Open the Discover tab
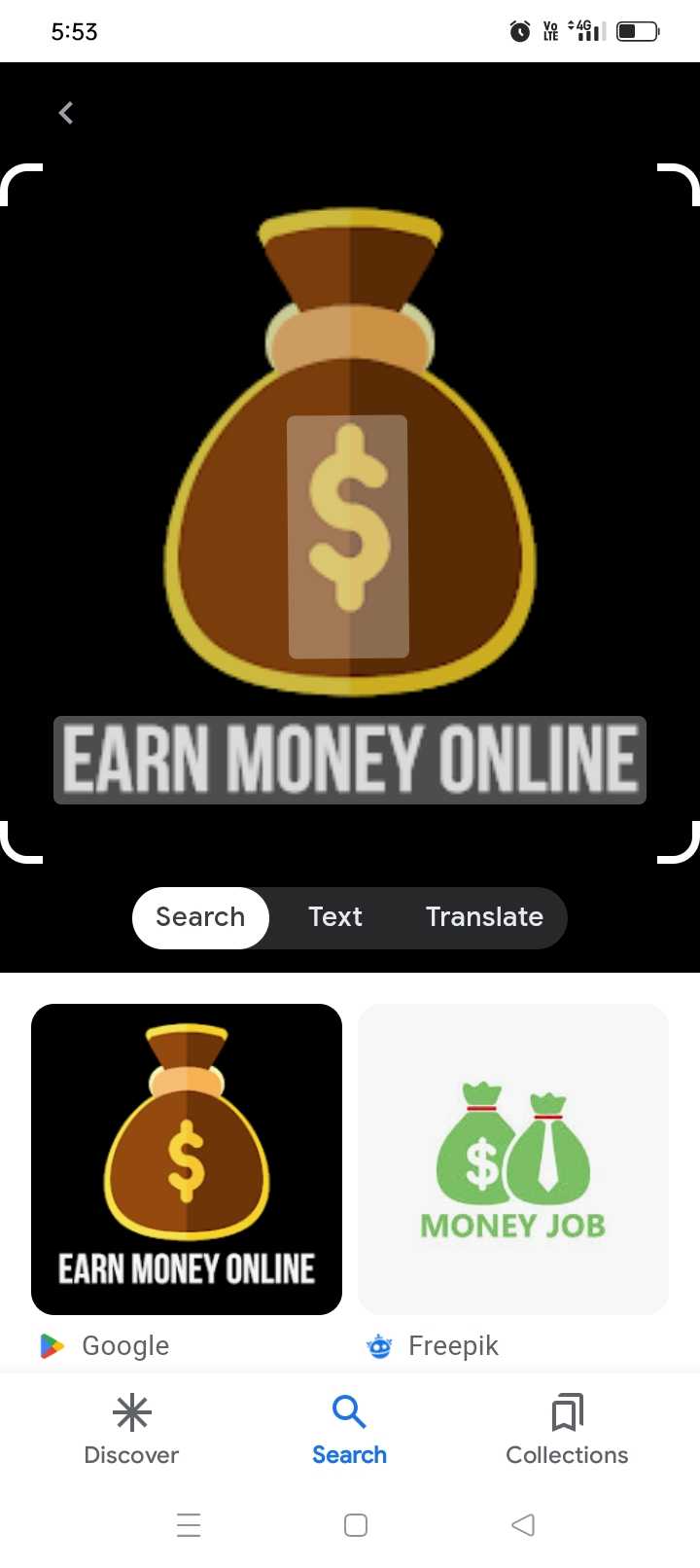Image resolution: width=700 pixels, height=1568 pixels. click(x=131, y=1430)
